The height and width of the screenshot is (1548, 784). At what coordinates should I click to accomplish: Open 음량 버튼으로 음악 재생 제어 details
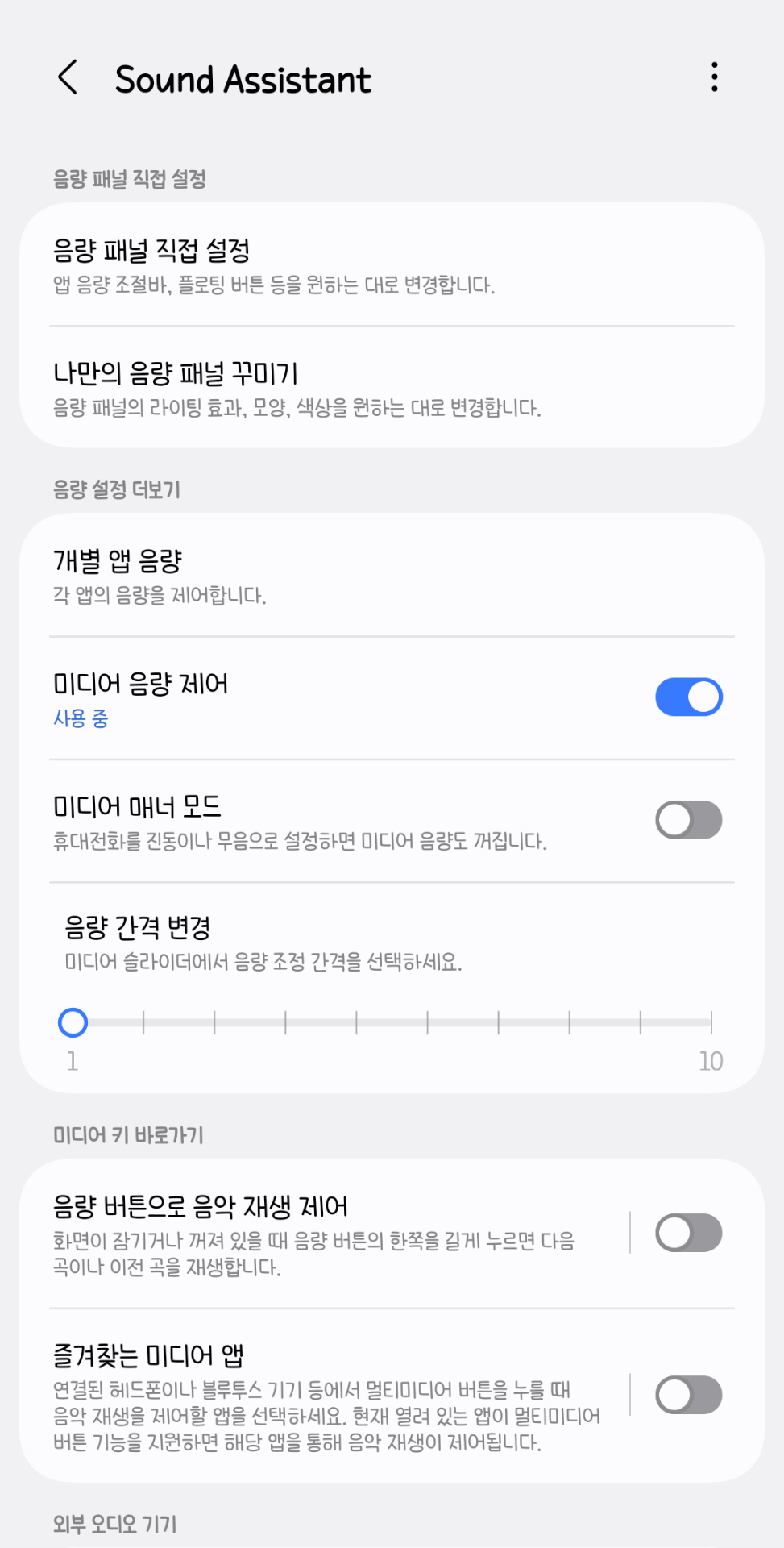[x=322, y=1234]
